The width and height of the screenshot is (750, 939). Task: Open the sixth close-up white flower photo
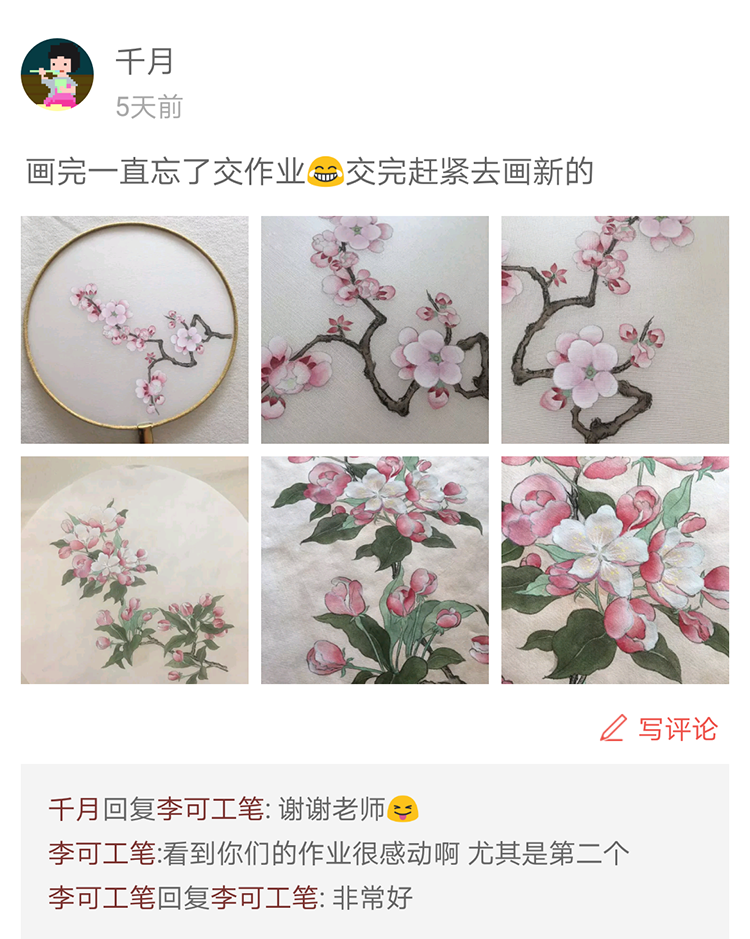pyautogui.click(x=615, y=570)
